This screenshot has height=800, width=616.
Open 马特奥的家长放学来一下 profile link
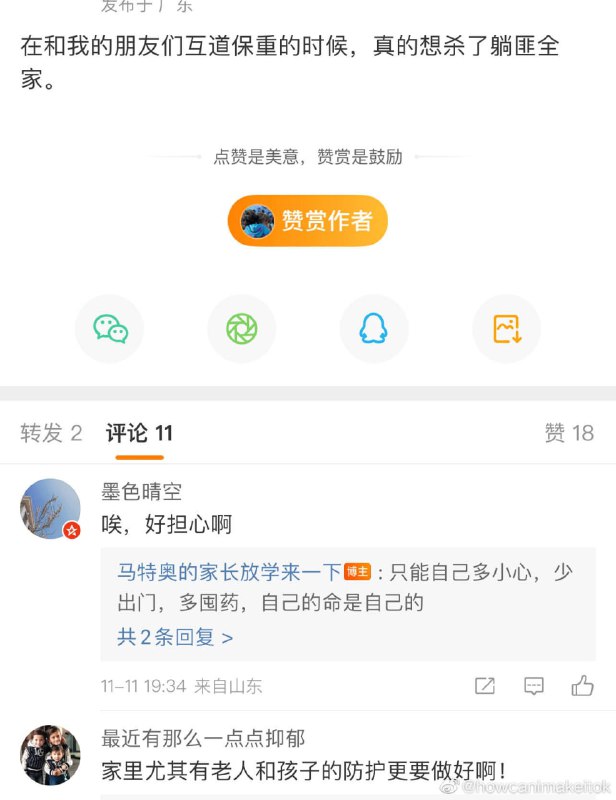(x=229, y=571)
